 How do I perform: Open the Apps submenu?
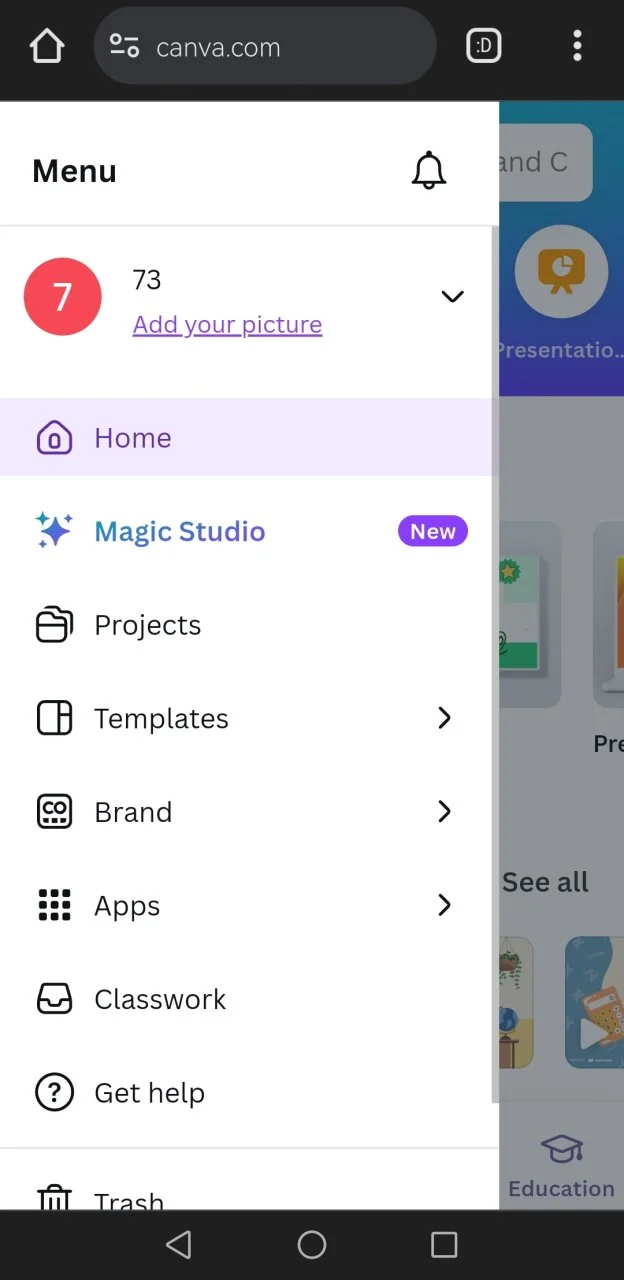click(246, 906)
